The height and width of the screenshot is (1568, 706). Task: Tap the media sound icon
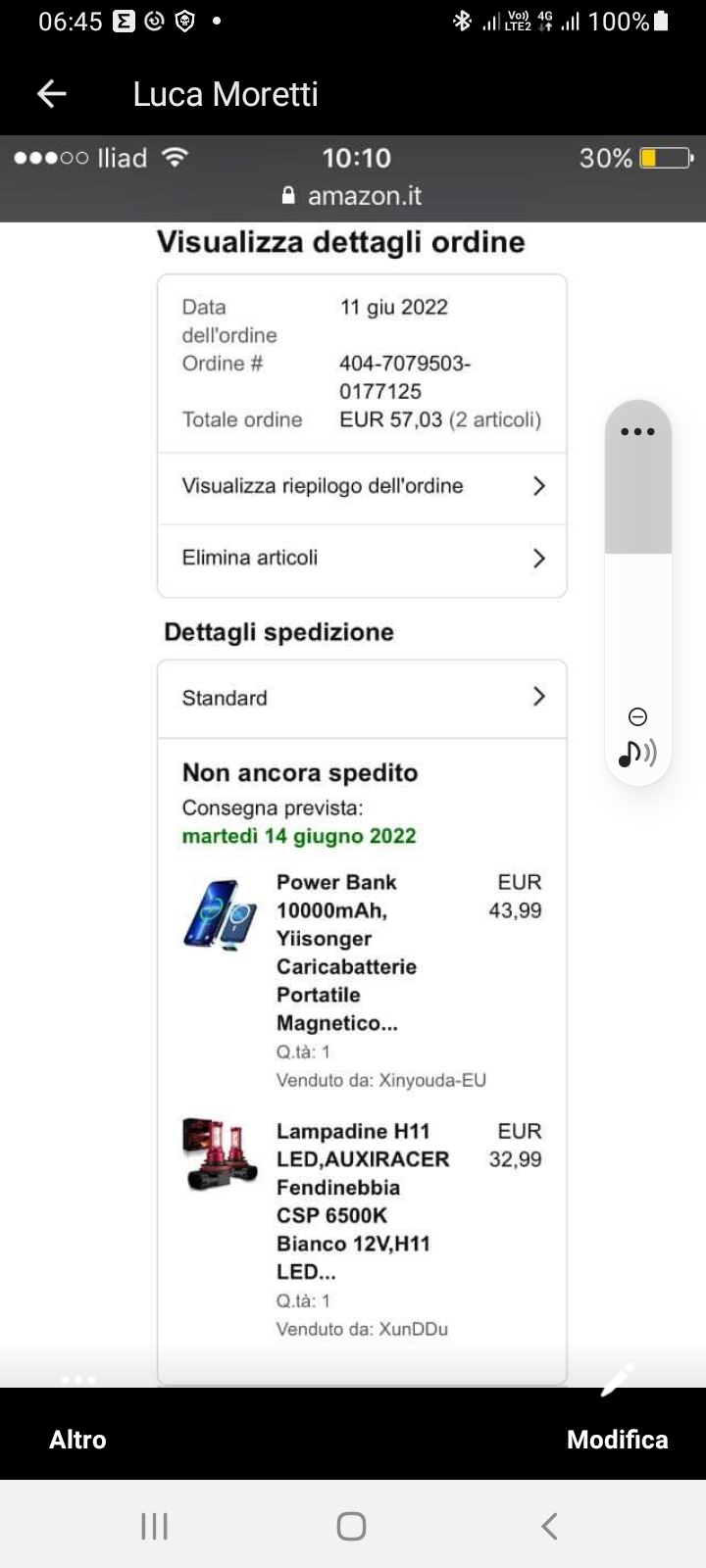tap(637, 754)
